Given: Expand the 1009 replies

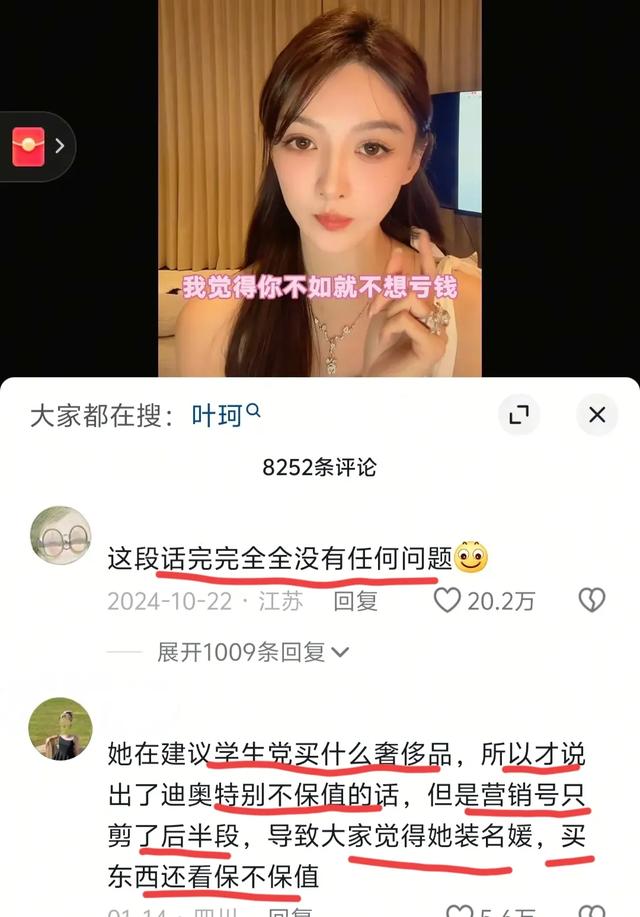Looking at the screenshot, I should (253, 652).
